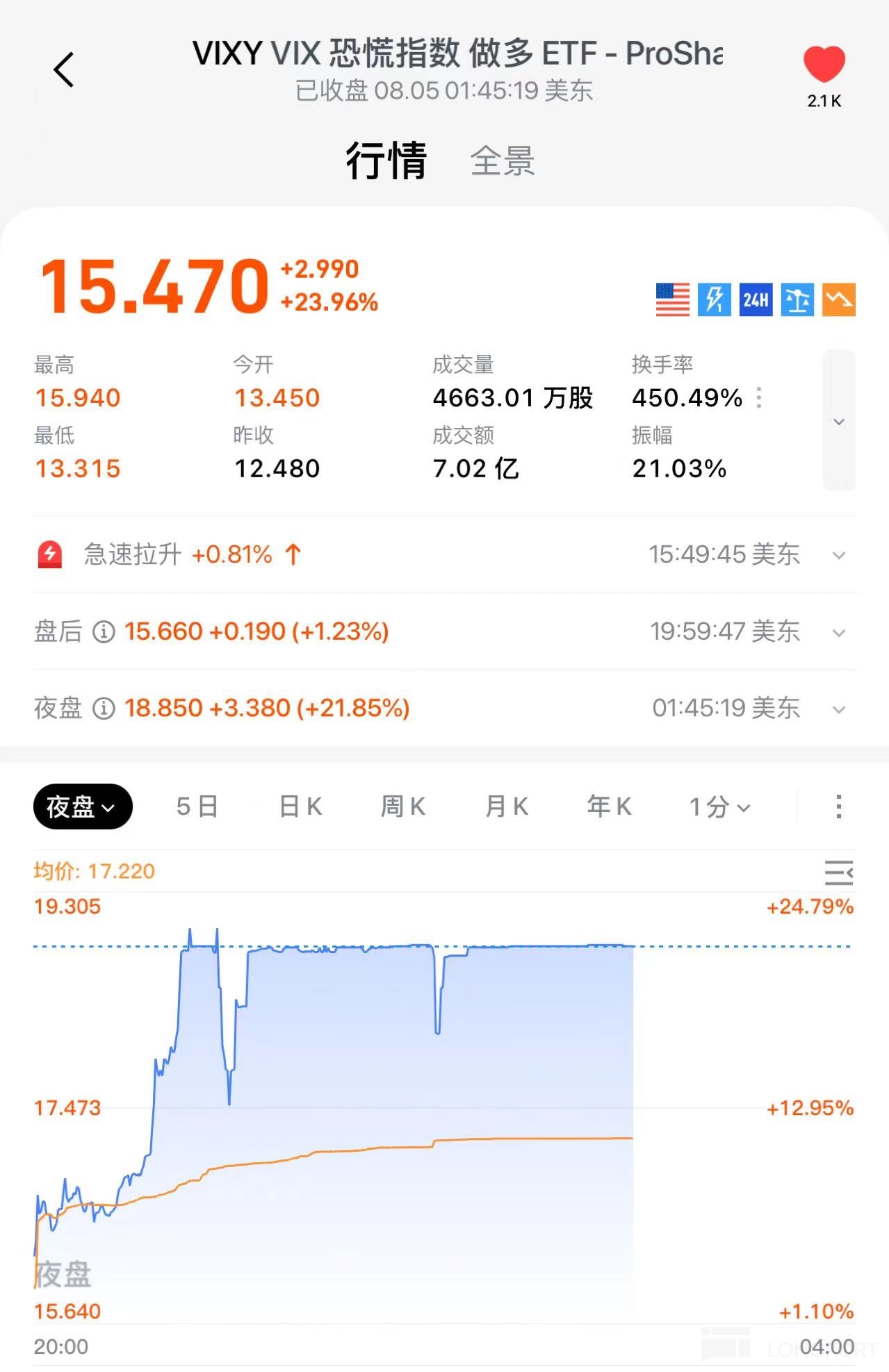
Task: Expand the 盘后 after-hours row
Action: (x=839, y=632)
